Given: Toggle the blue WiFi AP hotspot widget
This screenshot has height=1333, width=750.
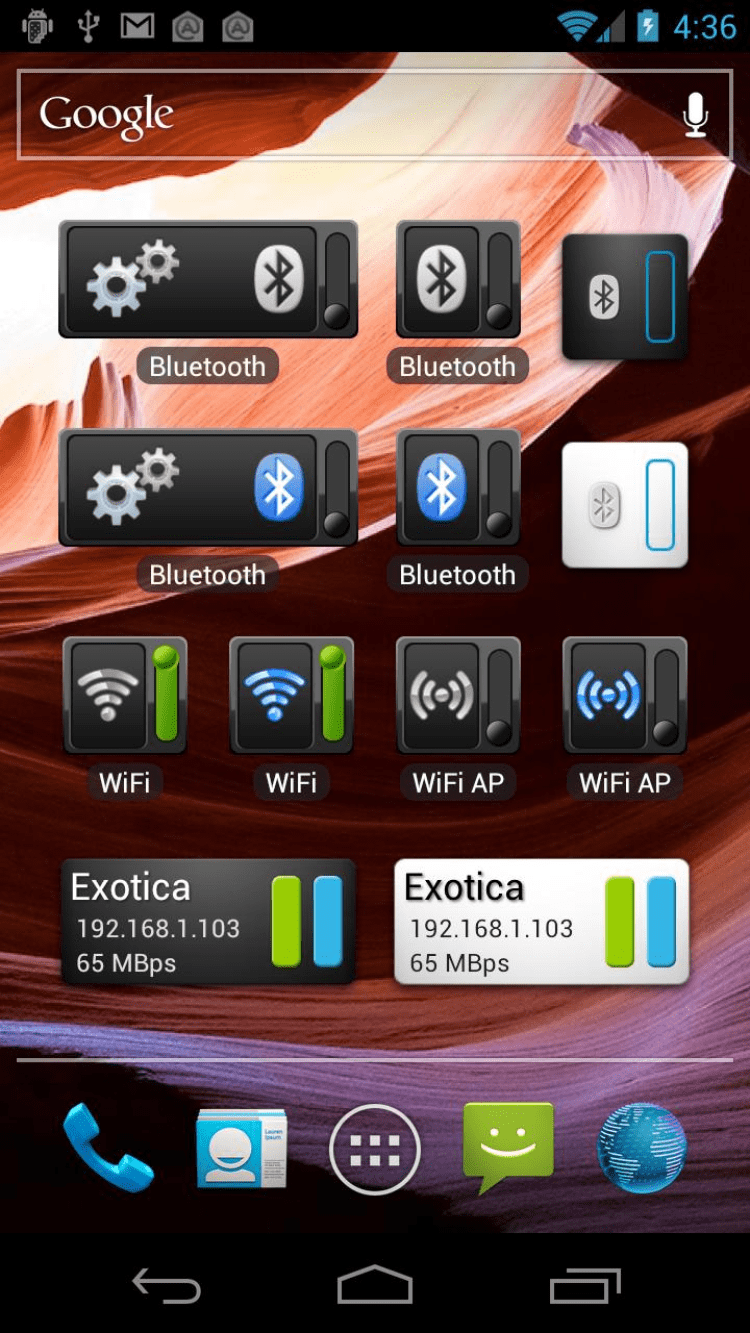Looking at the screenshot, I should tap(625, 695).
